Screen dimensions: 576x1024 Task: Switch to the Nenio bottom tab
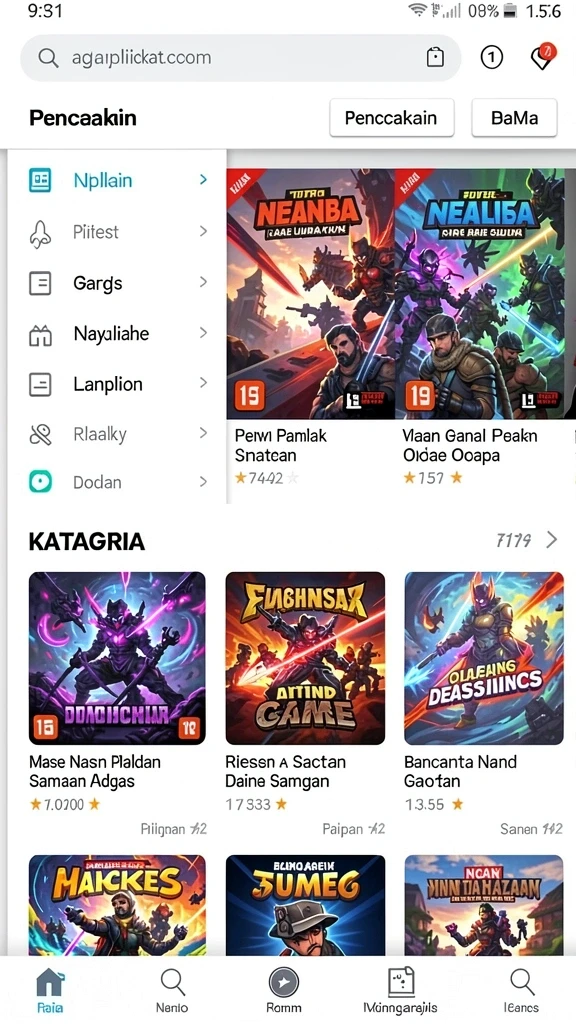[x=172, y=990]
